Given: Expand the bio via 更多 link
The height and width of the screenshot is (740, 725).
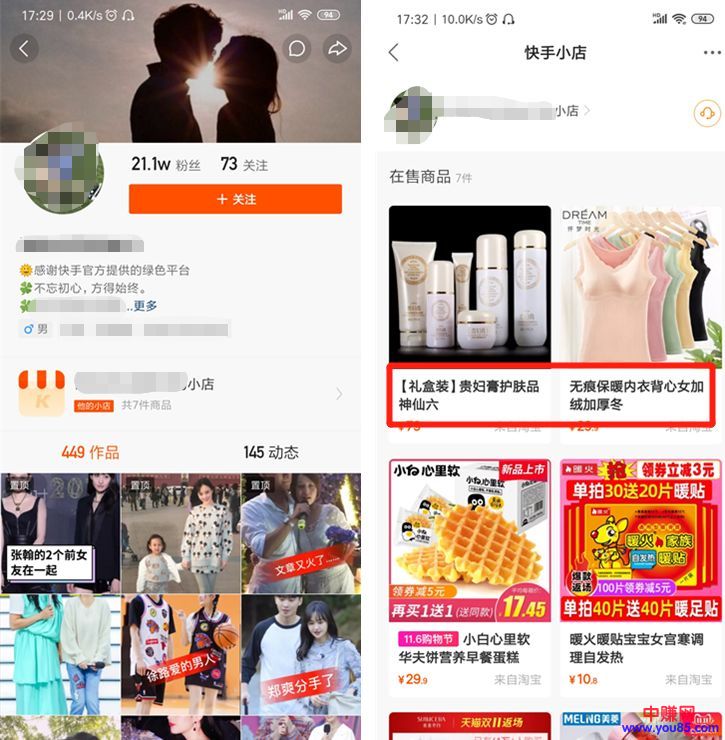Looking at the screenshot, I should [x=145, y=306].
